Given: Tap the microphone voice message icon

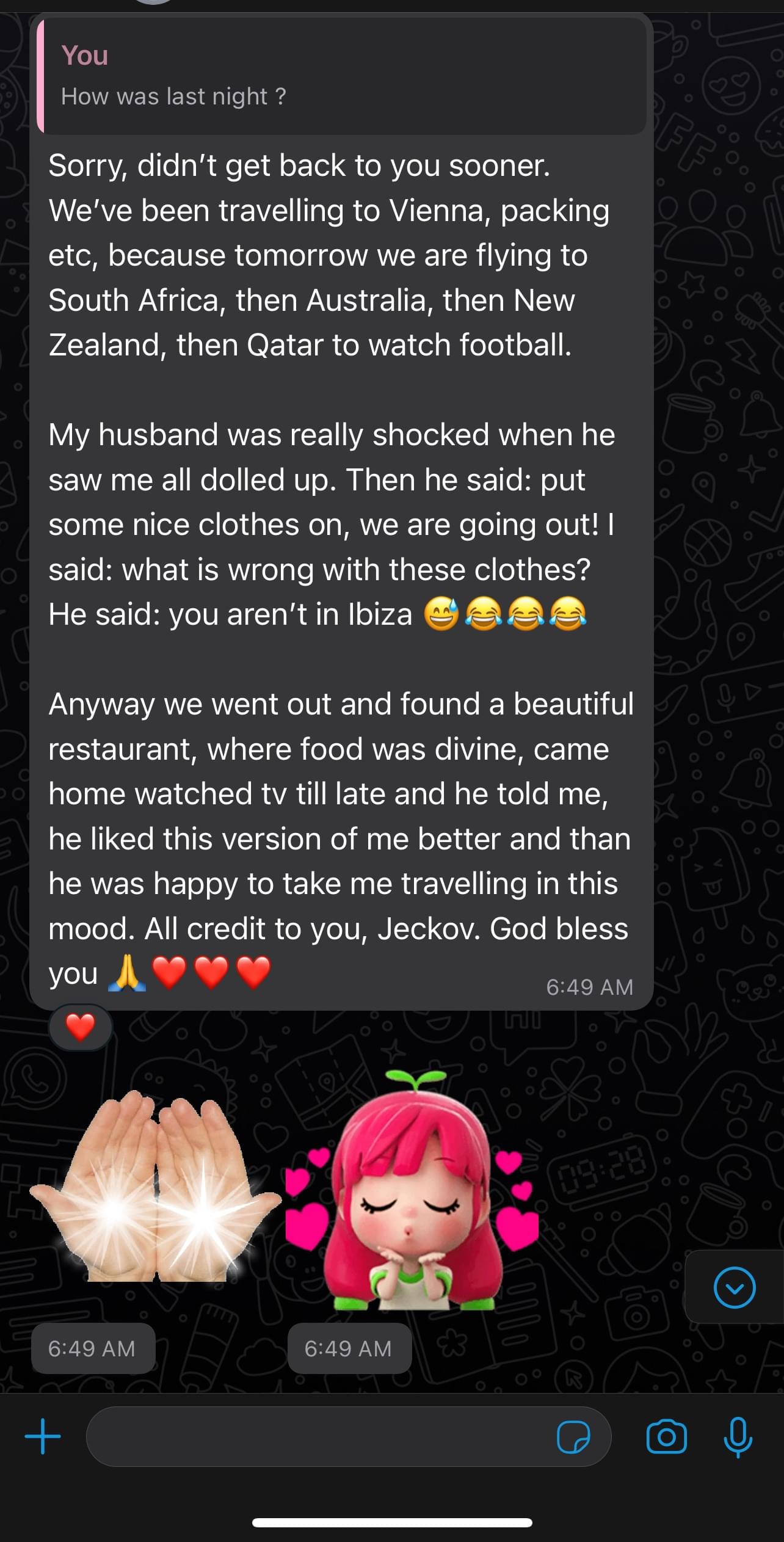Looking at the screenshot, I should coord(738,1436).
